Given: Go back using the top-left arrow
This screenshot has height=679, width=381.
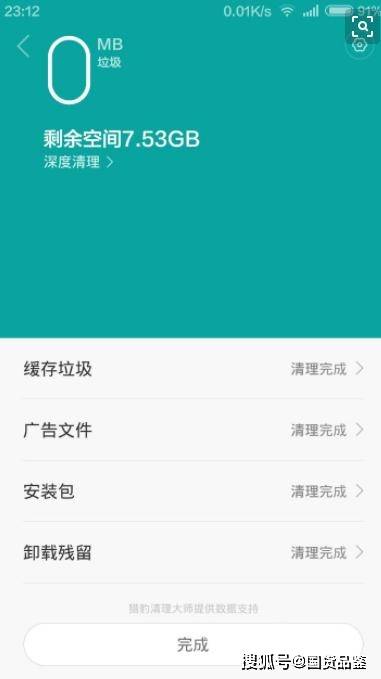Looking at the screenshot, I should pos(23,46).
